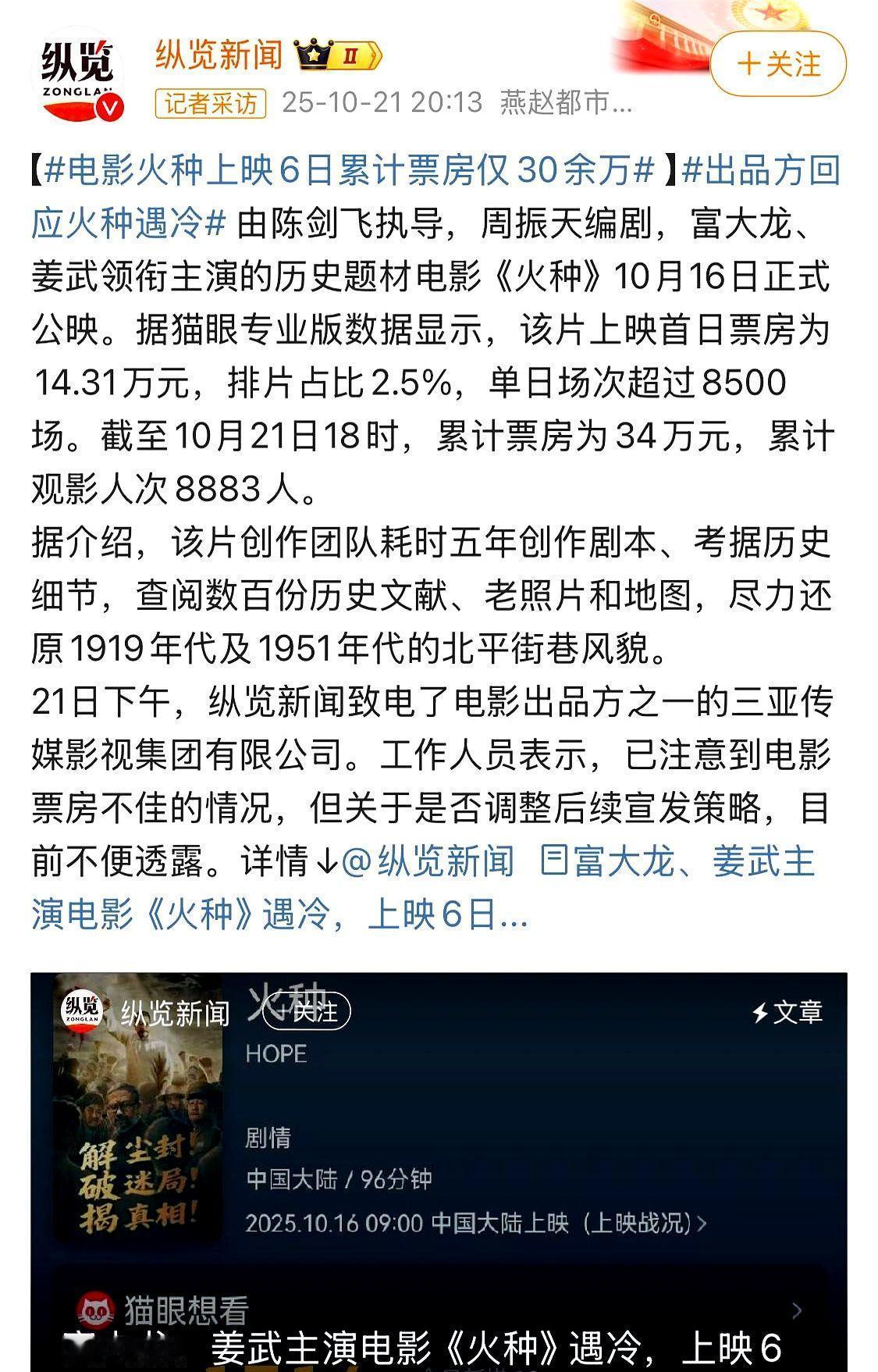
Task: Open the 记者采访 tag
Action: (x=211, y=104)
